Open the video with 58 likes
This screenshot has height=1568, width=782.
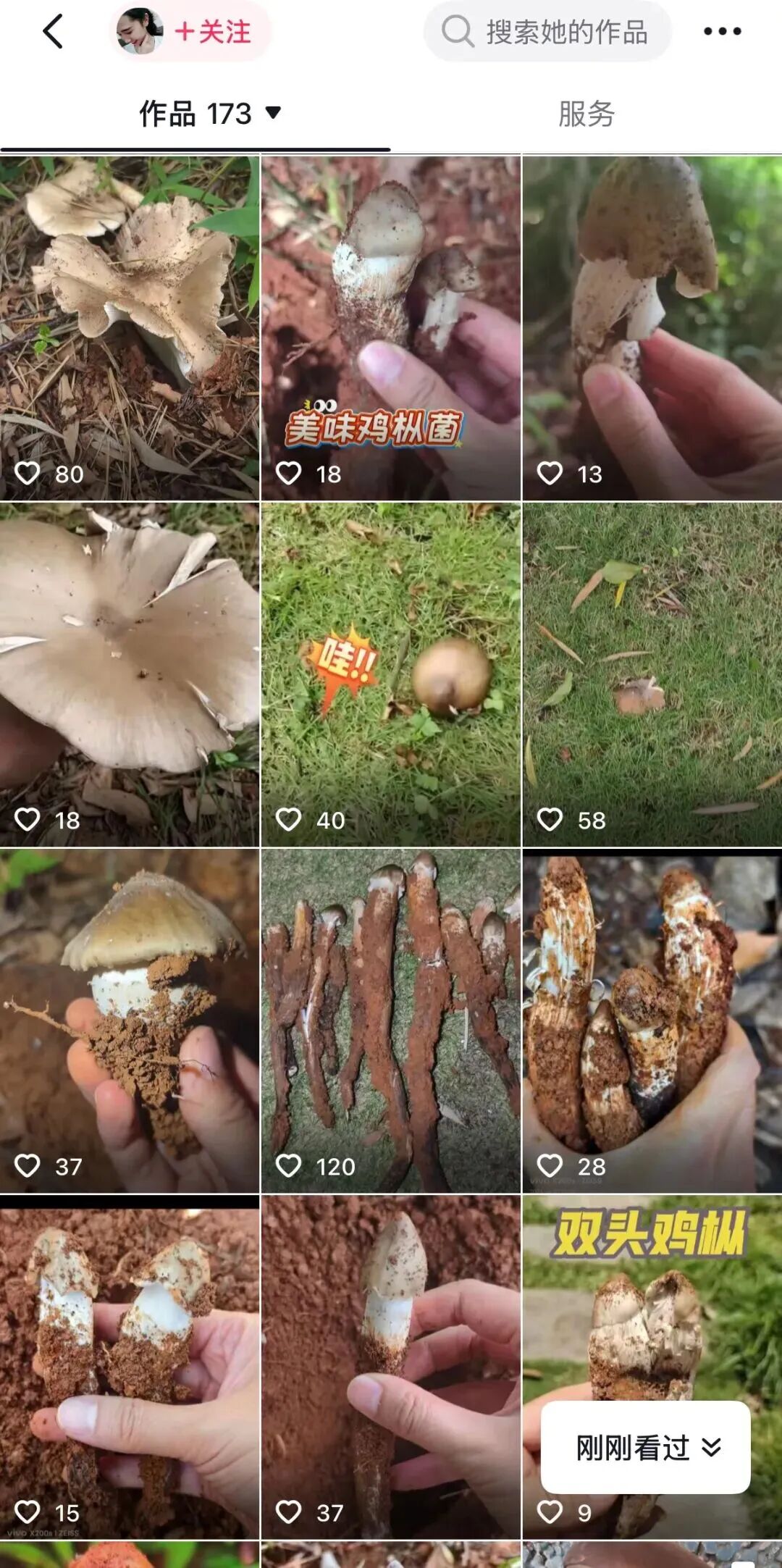click(x=652, y=675)
